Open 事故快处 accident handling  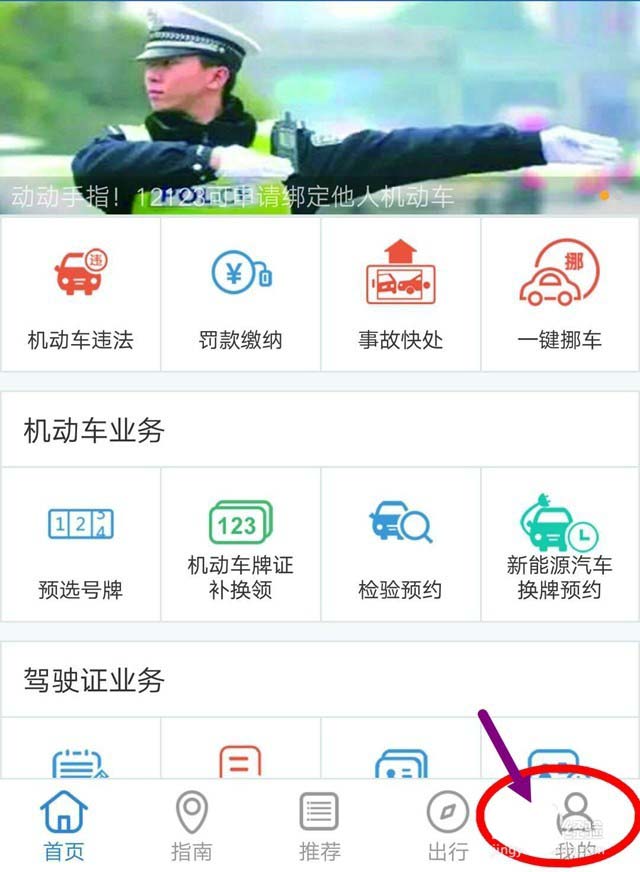tap(400, 295)
